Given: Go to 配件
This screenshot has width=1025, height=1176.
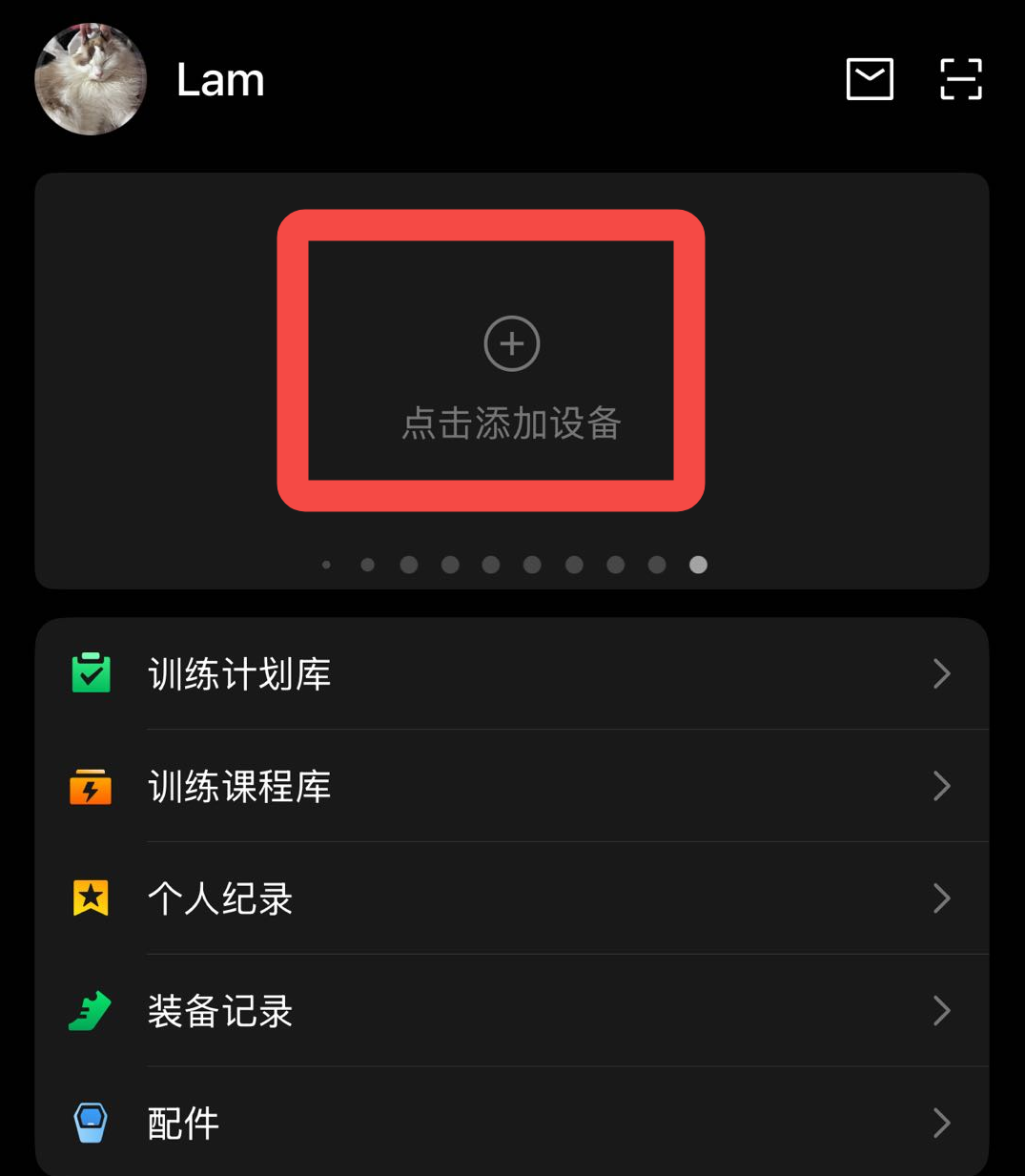Looking at the screenshot, I should point(512,1123).
